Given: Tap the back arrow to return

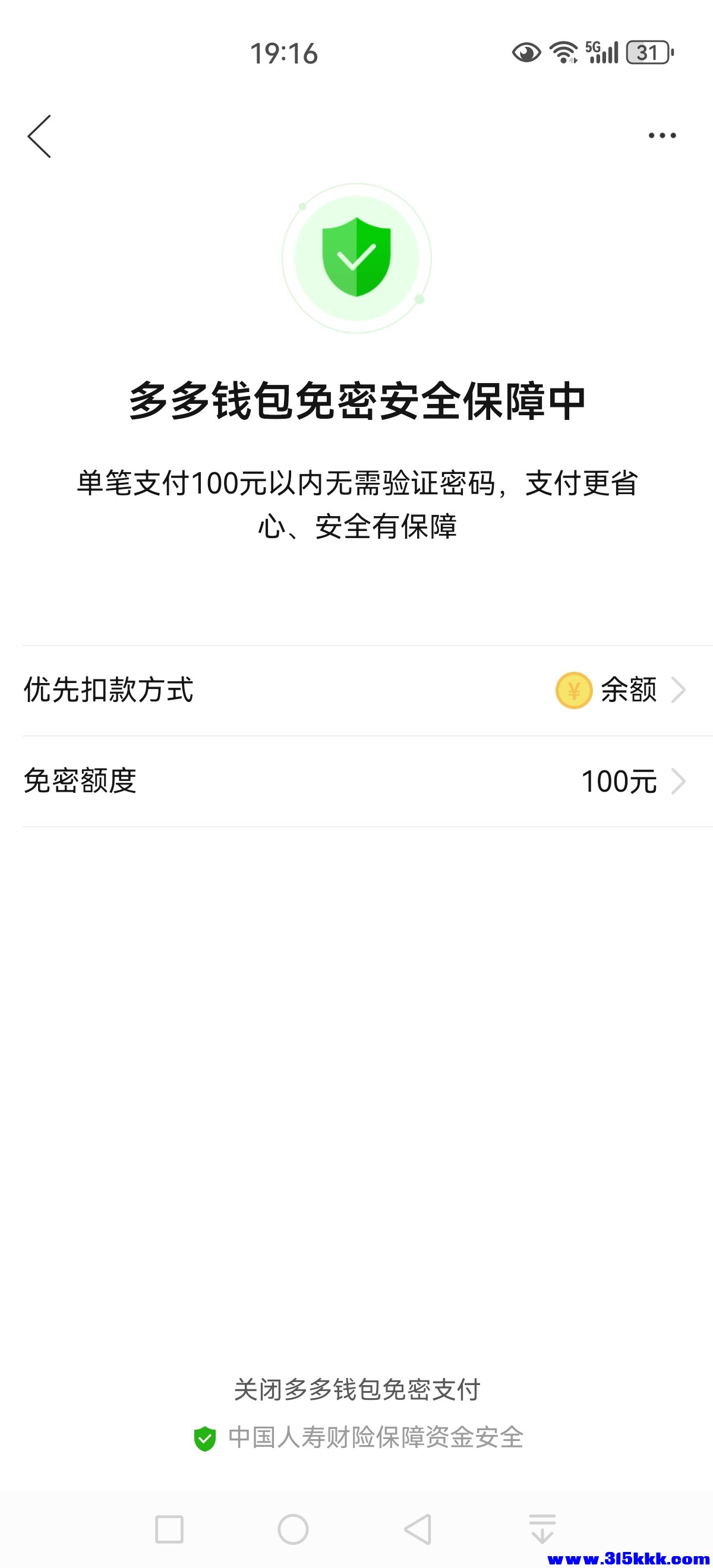Looking at the screenshot, I should coord(40,135).
